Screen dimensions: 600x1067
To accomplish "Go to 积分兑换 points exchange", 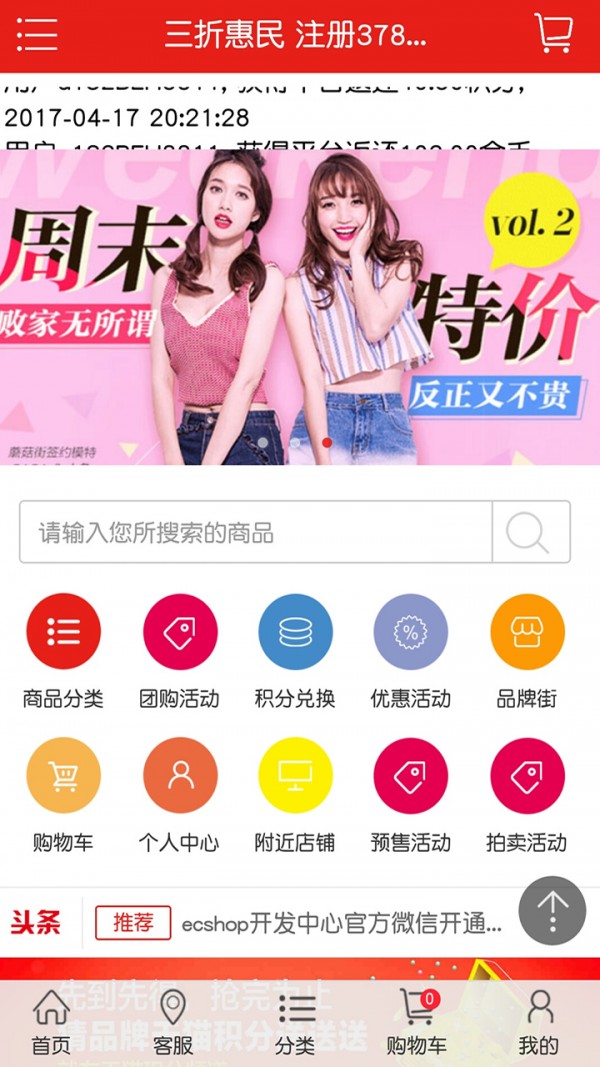I will click(295, 632).
